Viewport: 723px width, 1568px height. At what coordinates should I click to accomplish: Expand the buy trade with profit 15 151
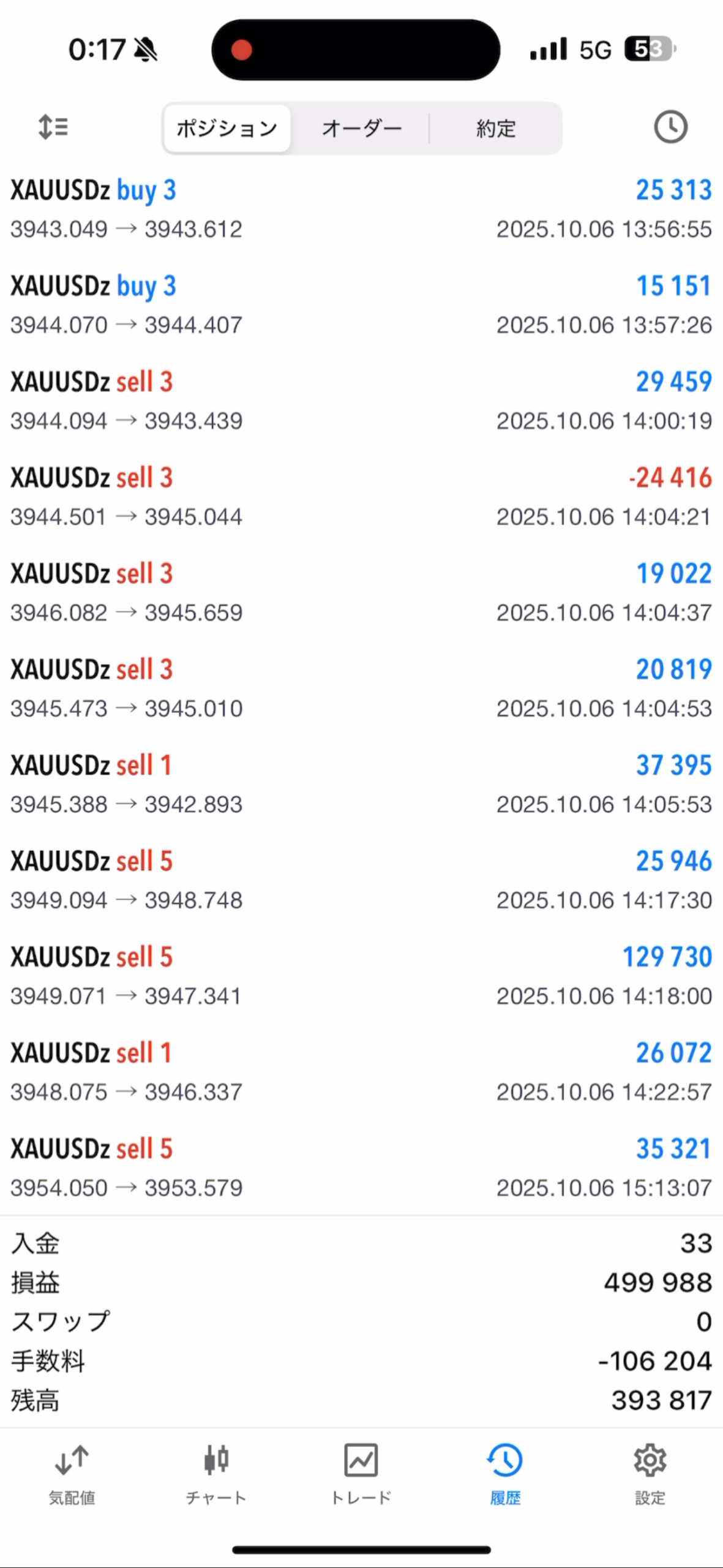coord(361,305)
